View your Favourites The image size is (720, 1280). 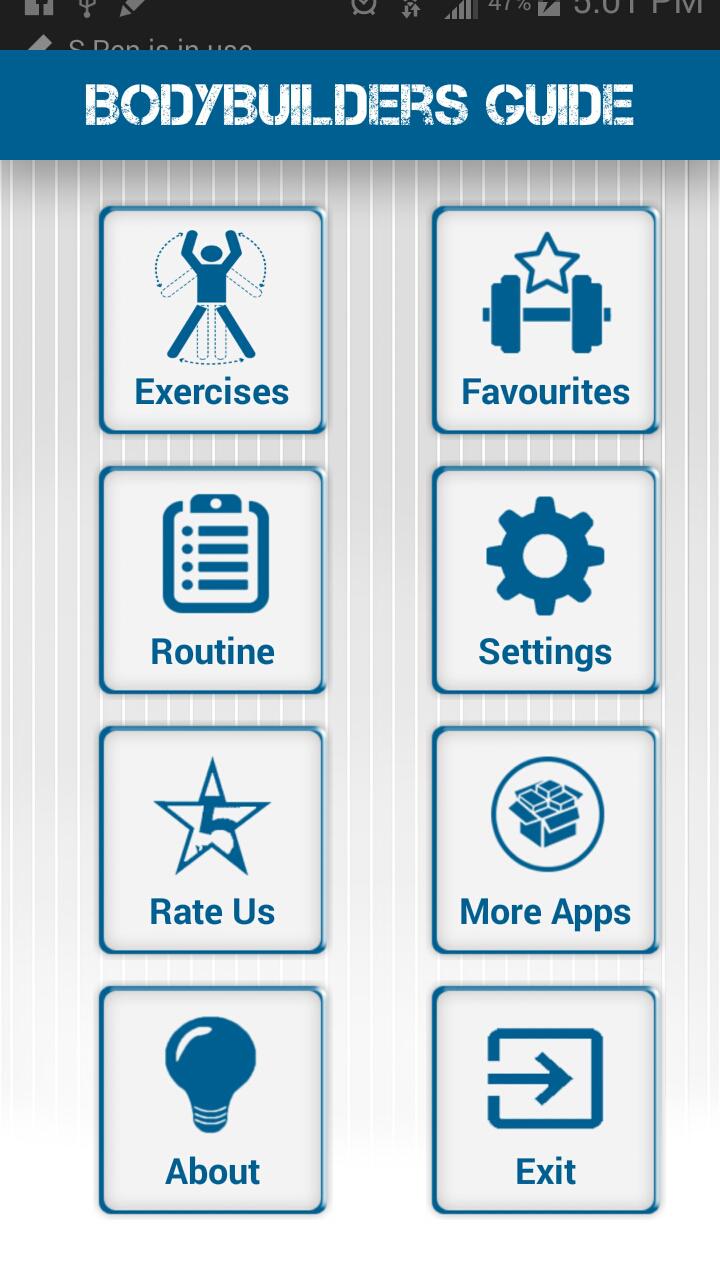tap(545, 320)
